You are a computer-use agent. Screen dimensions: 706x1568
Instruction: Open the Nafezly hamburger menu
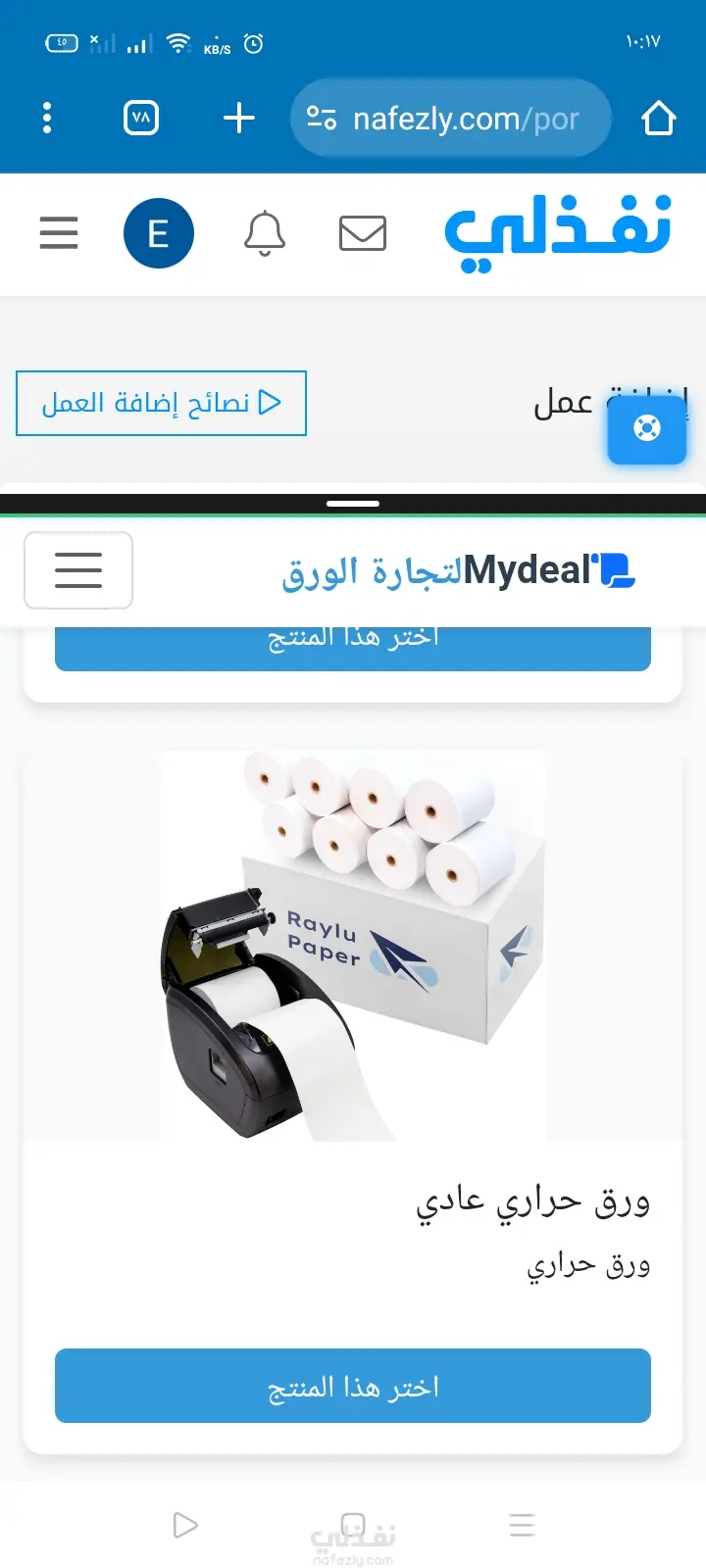tap(59, 233)
